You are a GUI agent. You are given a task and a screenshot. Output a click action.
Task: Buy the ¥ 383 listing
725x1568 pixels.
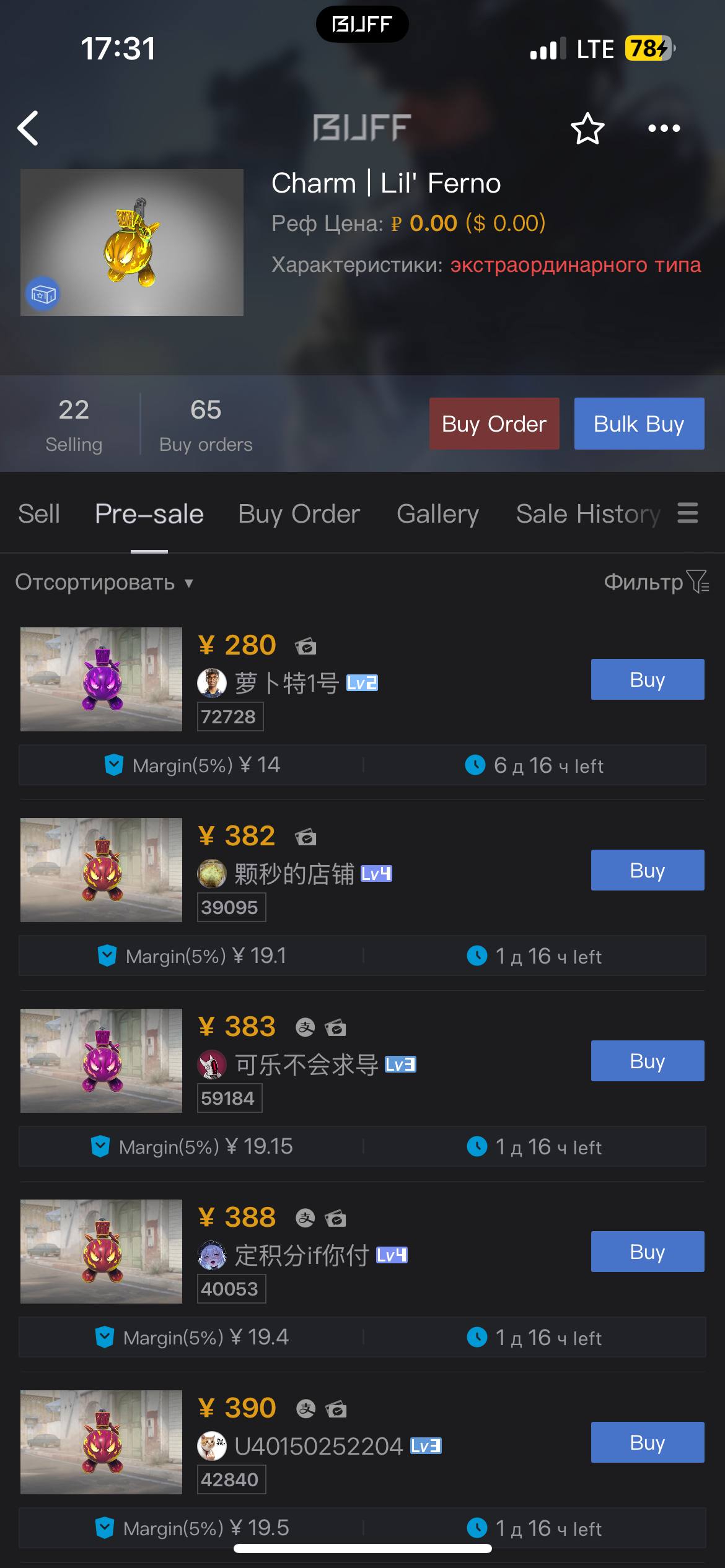(x=647, y=1061)
